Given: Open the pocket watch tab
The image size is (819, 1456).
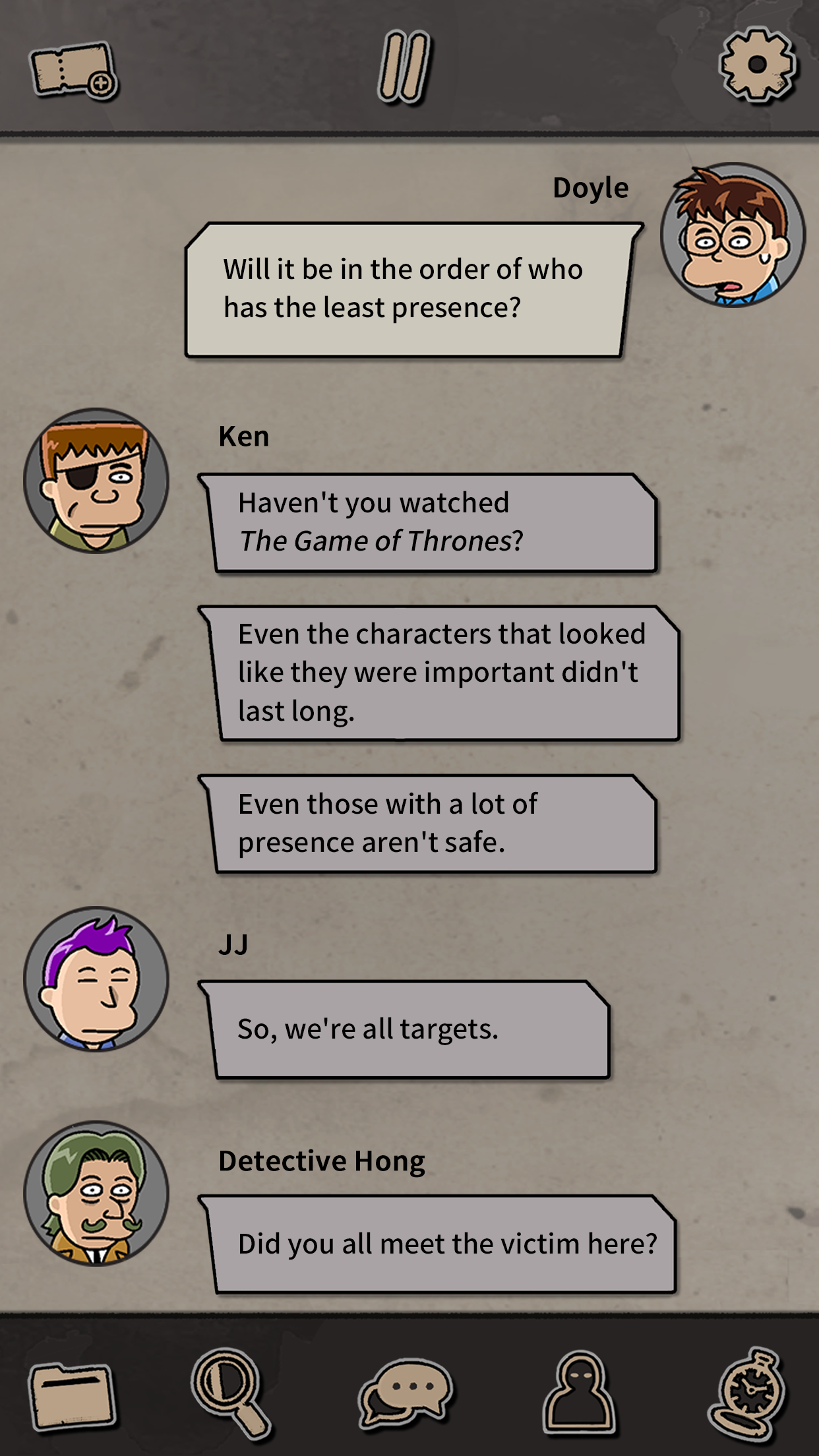Looking at the screenshot, I should click(748, 1395).
